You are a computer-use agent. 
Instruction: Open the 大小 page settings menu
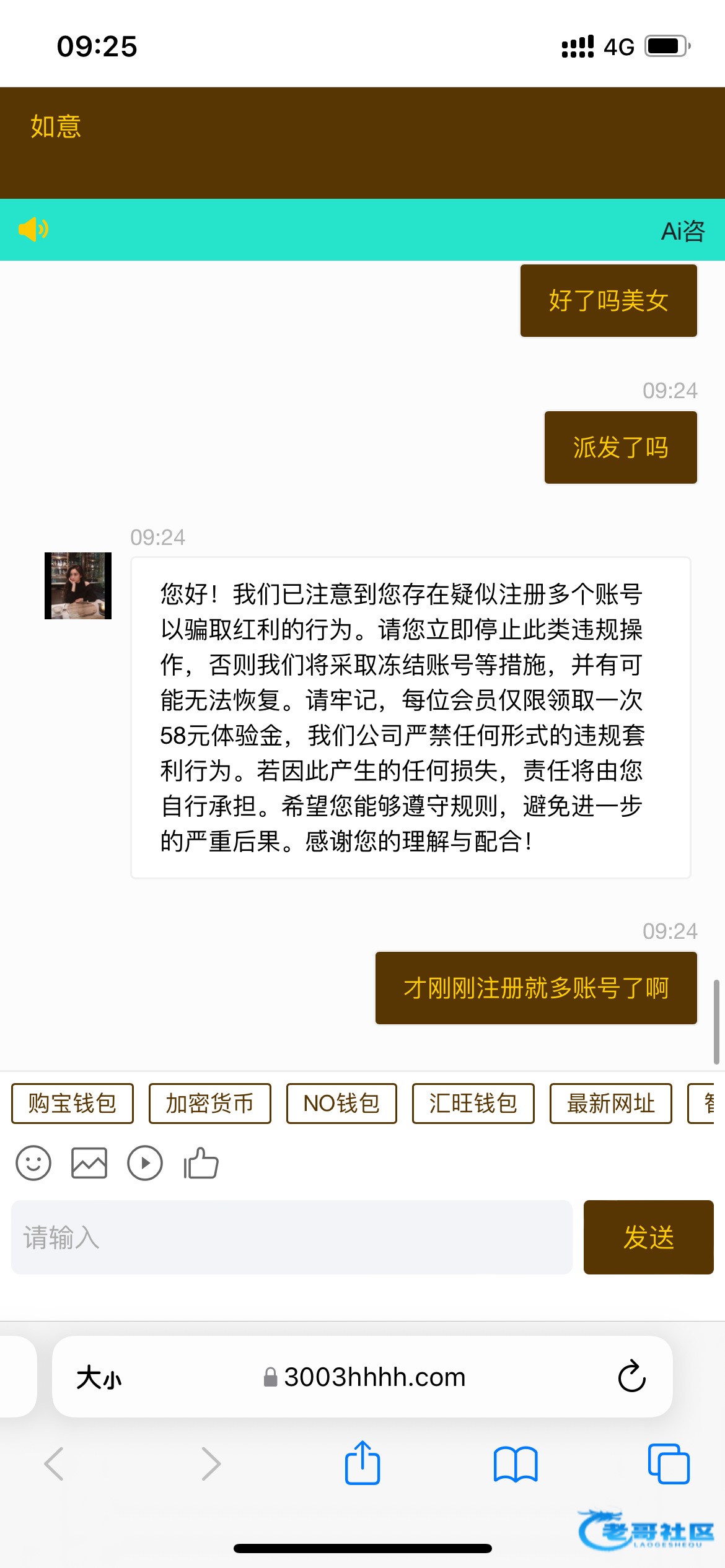pos(99,1378)
